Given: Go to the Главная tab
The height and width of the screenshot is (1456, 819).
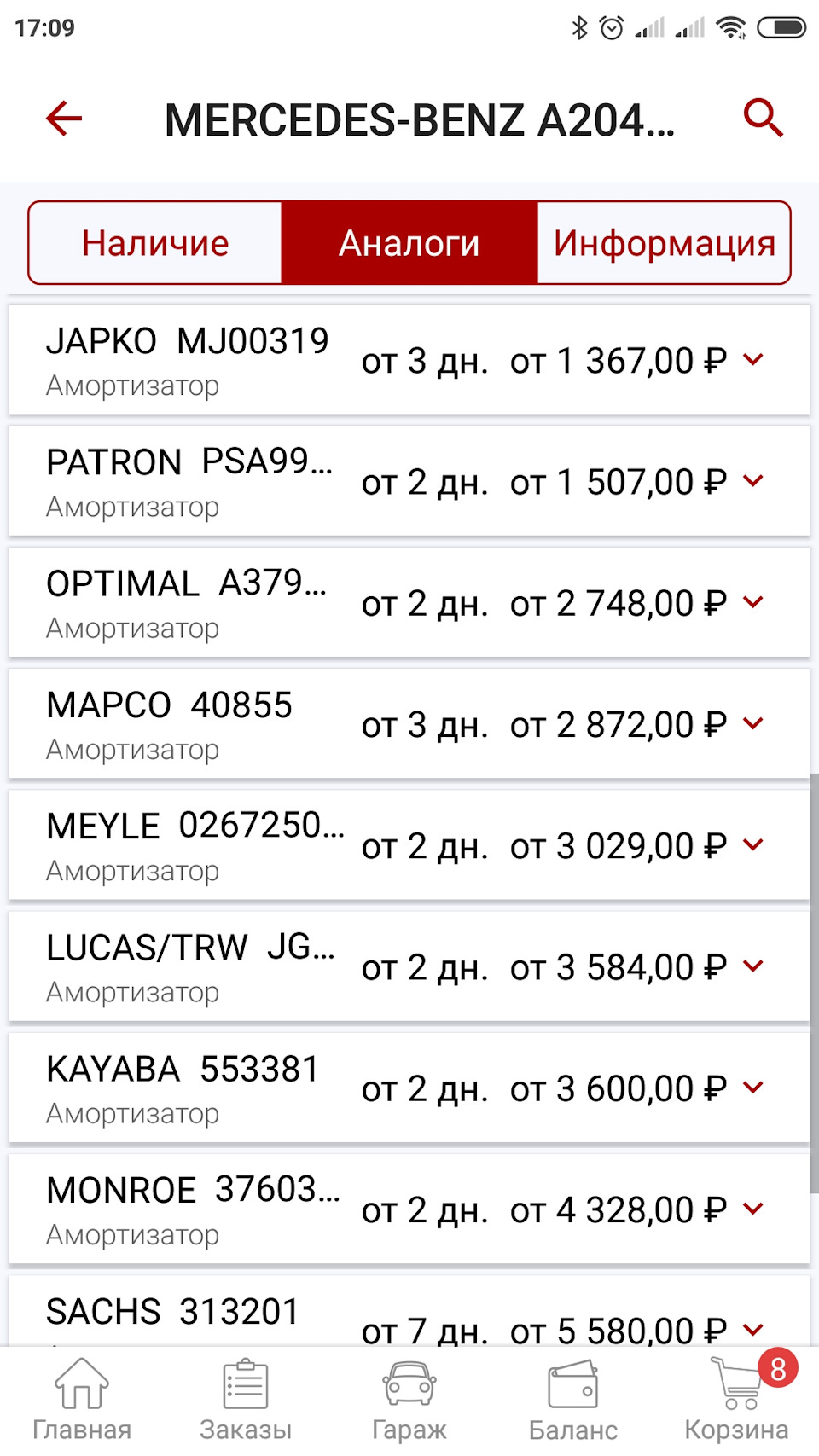Looking at the screenshot, I should (82, 1401).
